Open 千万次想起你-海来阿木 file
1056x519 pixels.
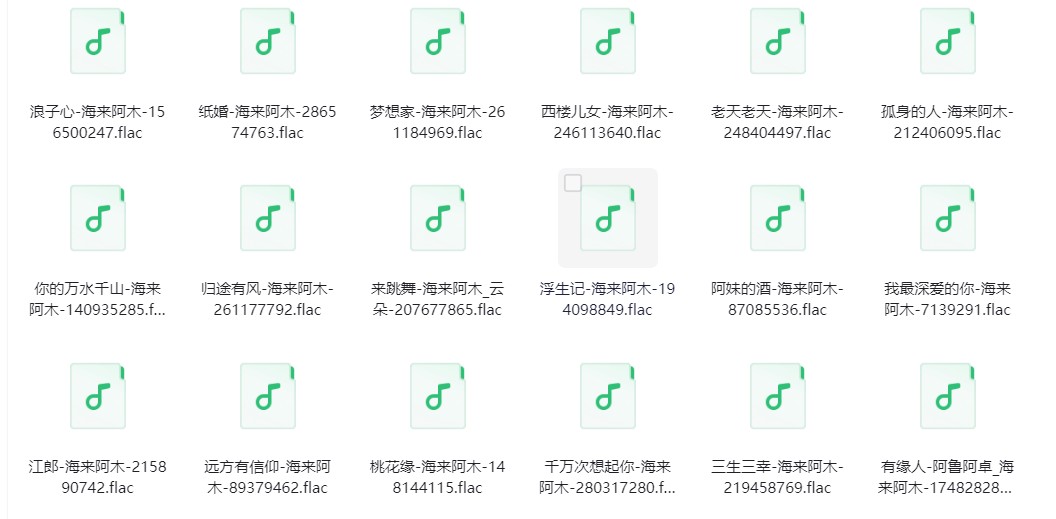(607, 396)
